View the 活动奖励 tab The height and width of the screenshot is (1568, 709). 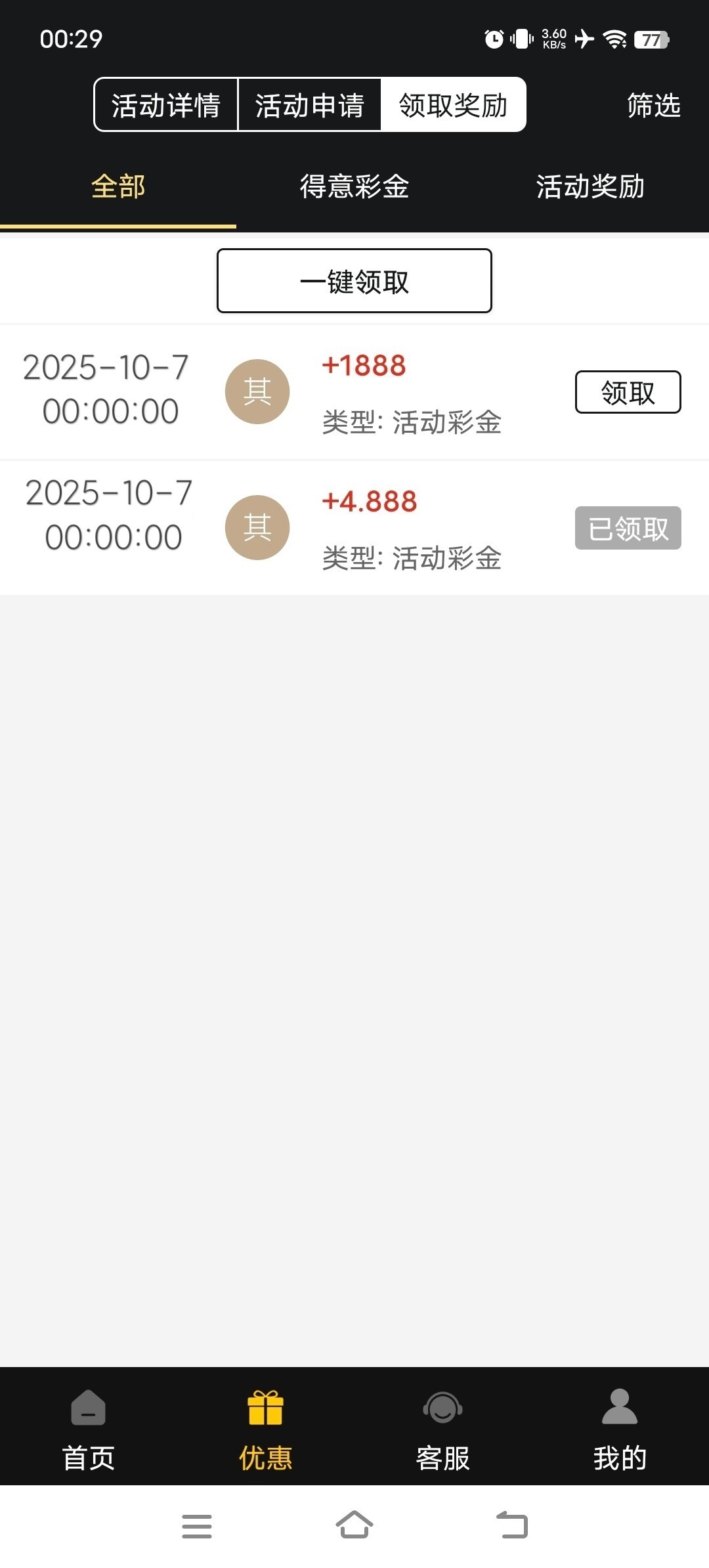click(x=590, y=187)
